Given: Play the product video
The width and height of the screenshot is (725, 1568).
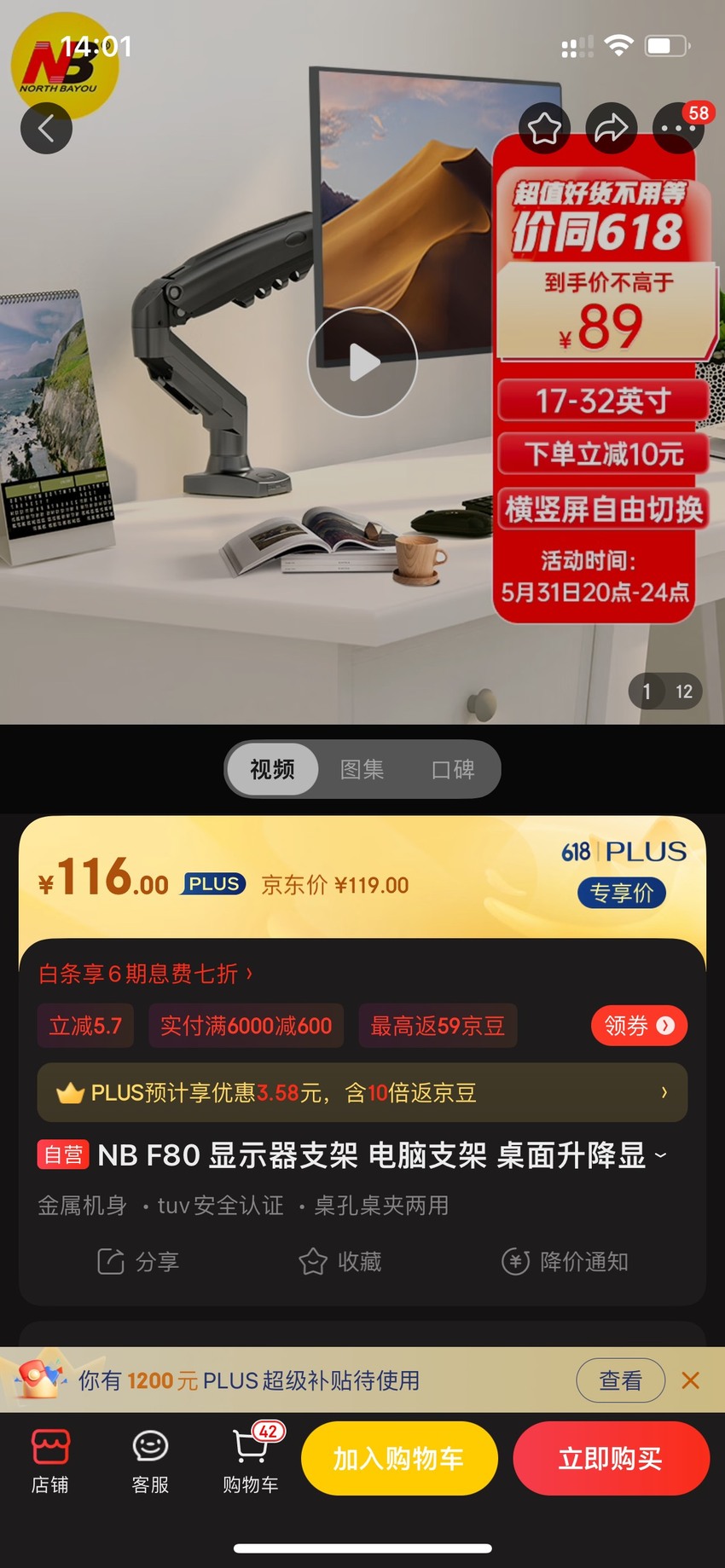Looking at the screenshot, I should click(x=362, y=362).
